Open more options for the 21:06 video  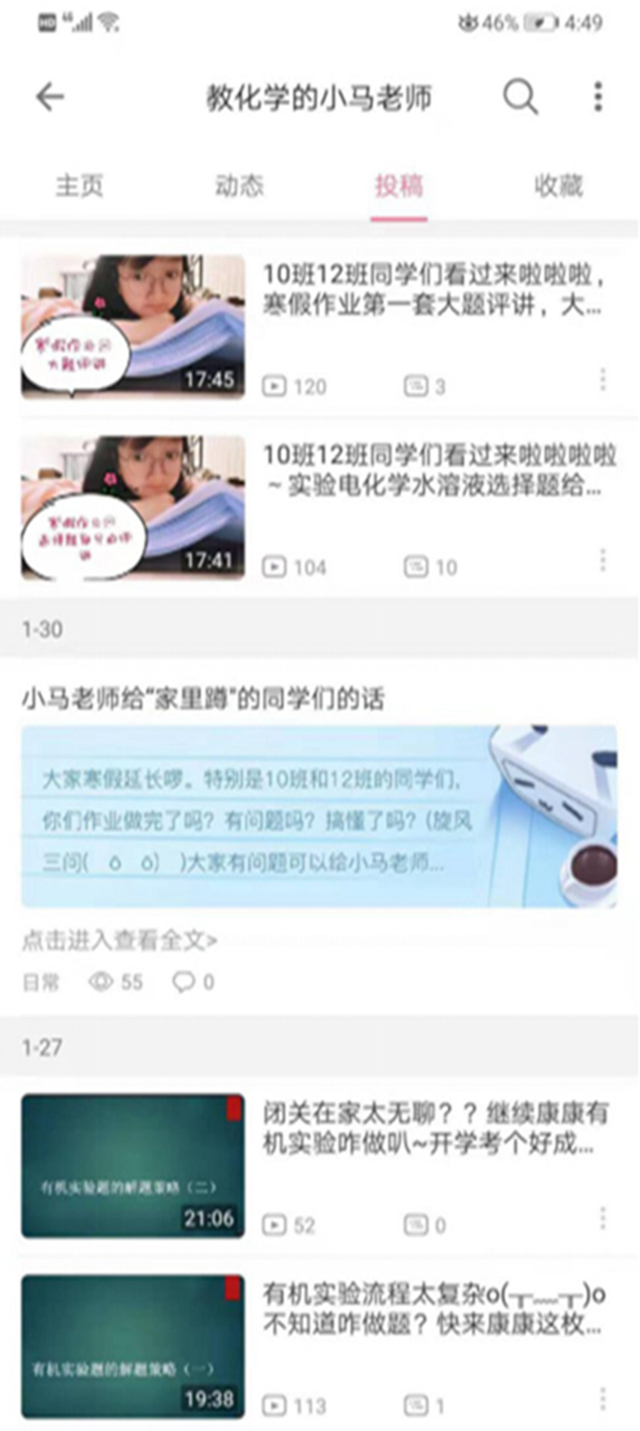tap(602, 1218)
